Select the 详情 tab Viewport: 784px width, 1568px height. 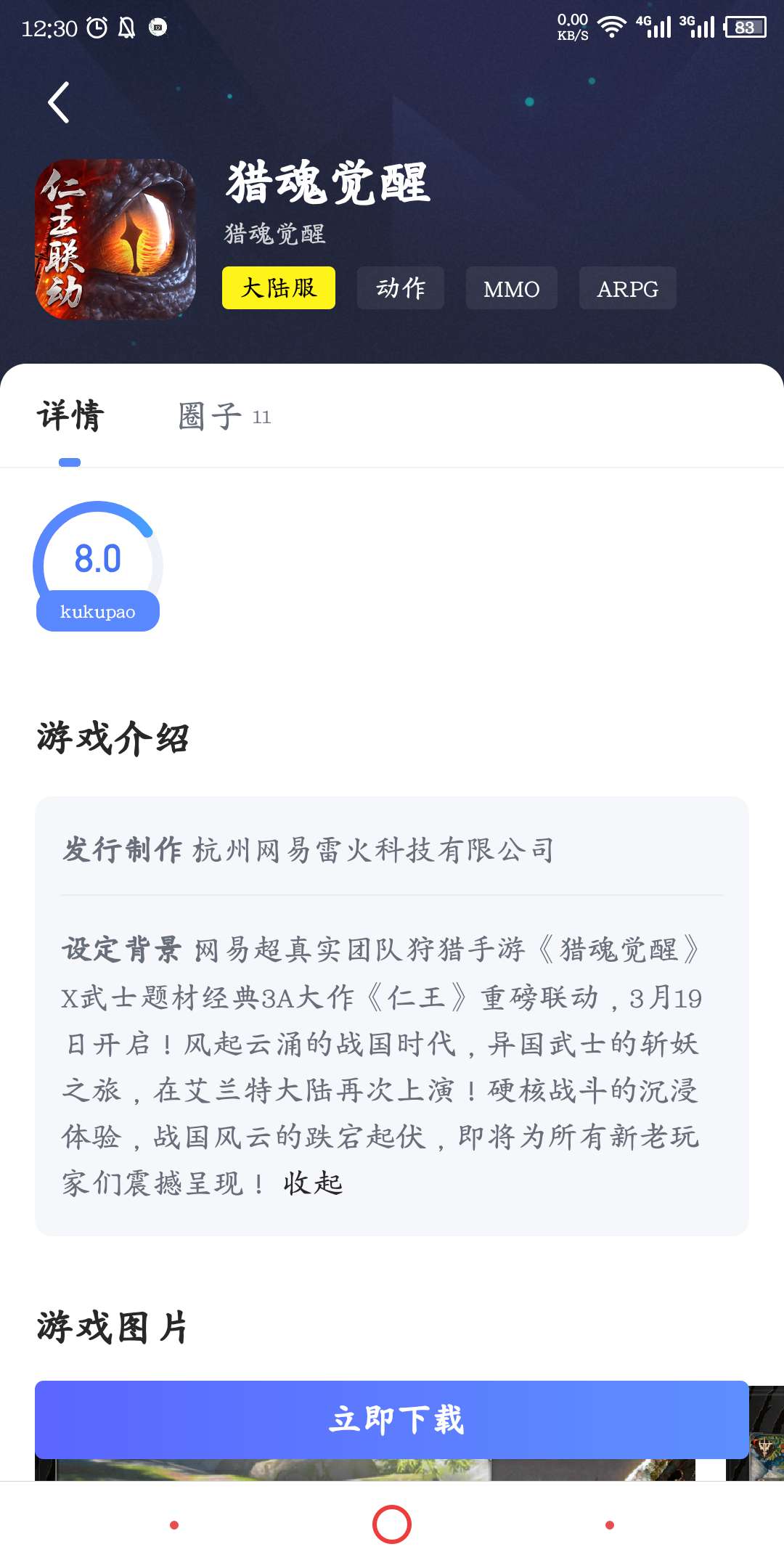(x=70, y=417)
